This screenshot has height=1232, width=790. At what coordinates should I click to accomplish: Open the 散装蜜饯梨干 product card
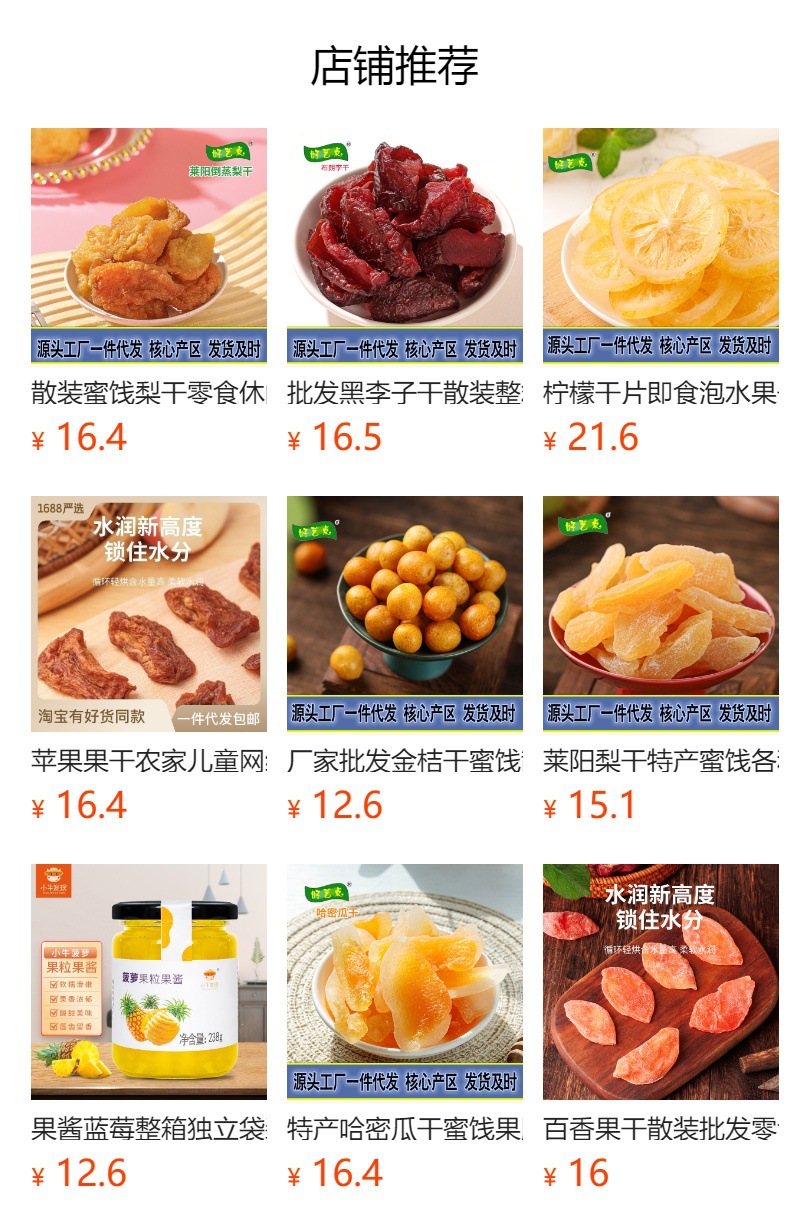[x=149, y=245]
